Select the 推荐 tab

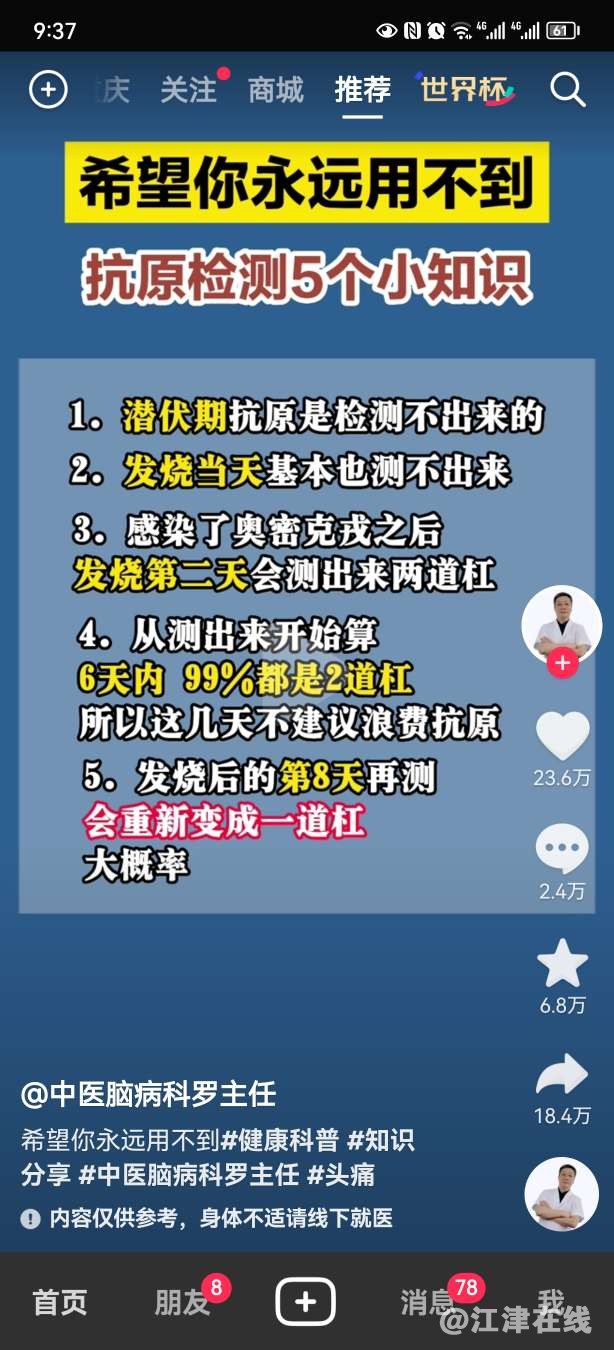(362, 91)
